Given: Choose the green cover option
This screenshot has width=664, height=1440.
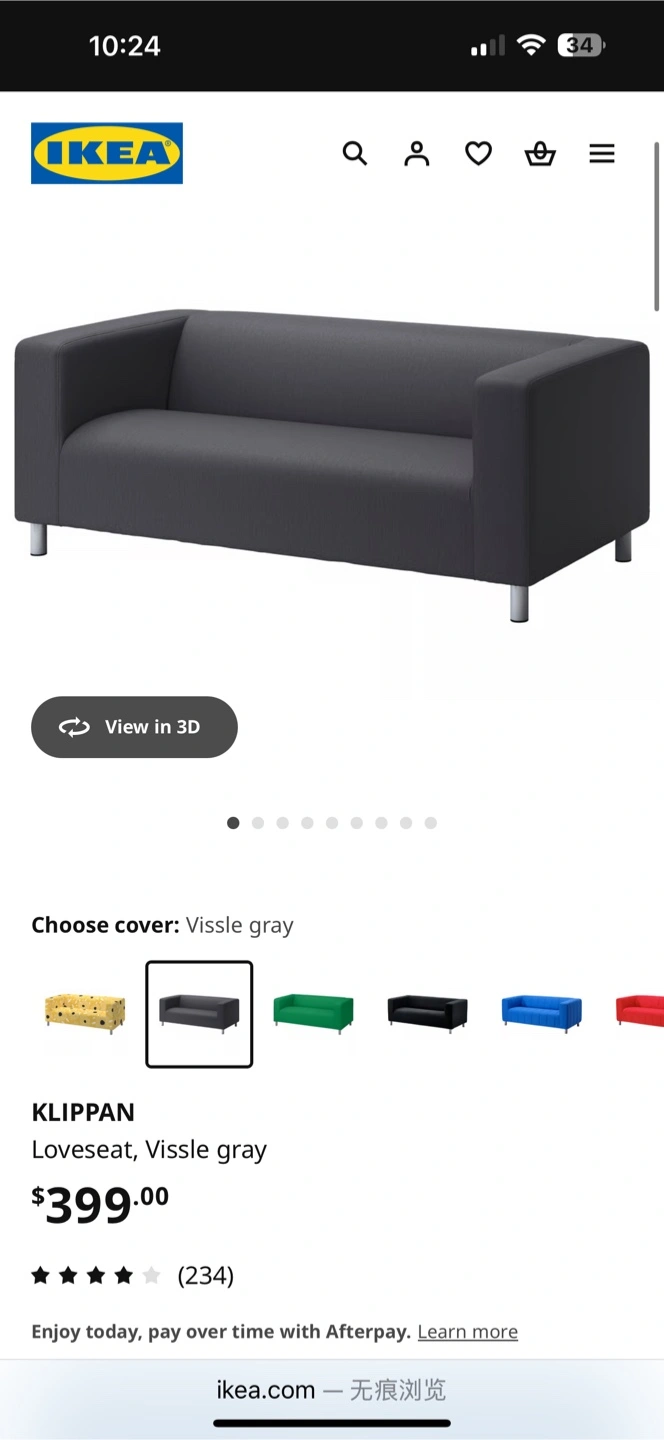Looking at the screenshot, I should click(x=313, y=1012).
